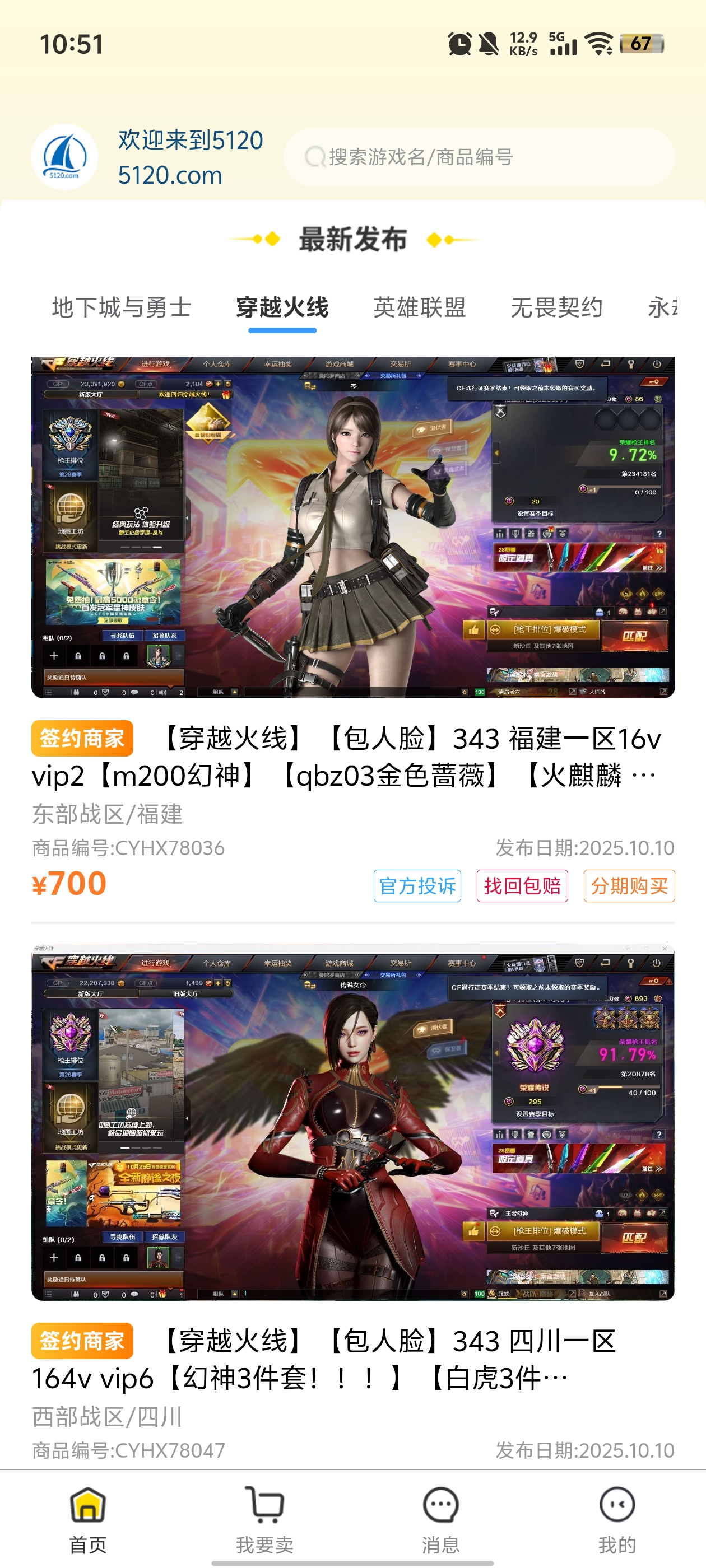Choose 分期购买 for the 700 yuan account
This screenshot has width=706, height=1568.
(629, 886)
